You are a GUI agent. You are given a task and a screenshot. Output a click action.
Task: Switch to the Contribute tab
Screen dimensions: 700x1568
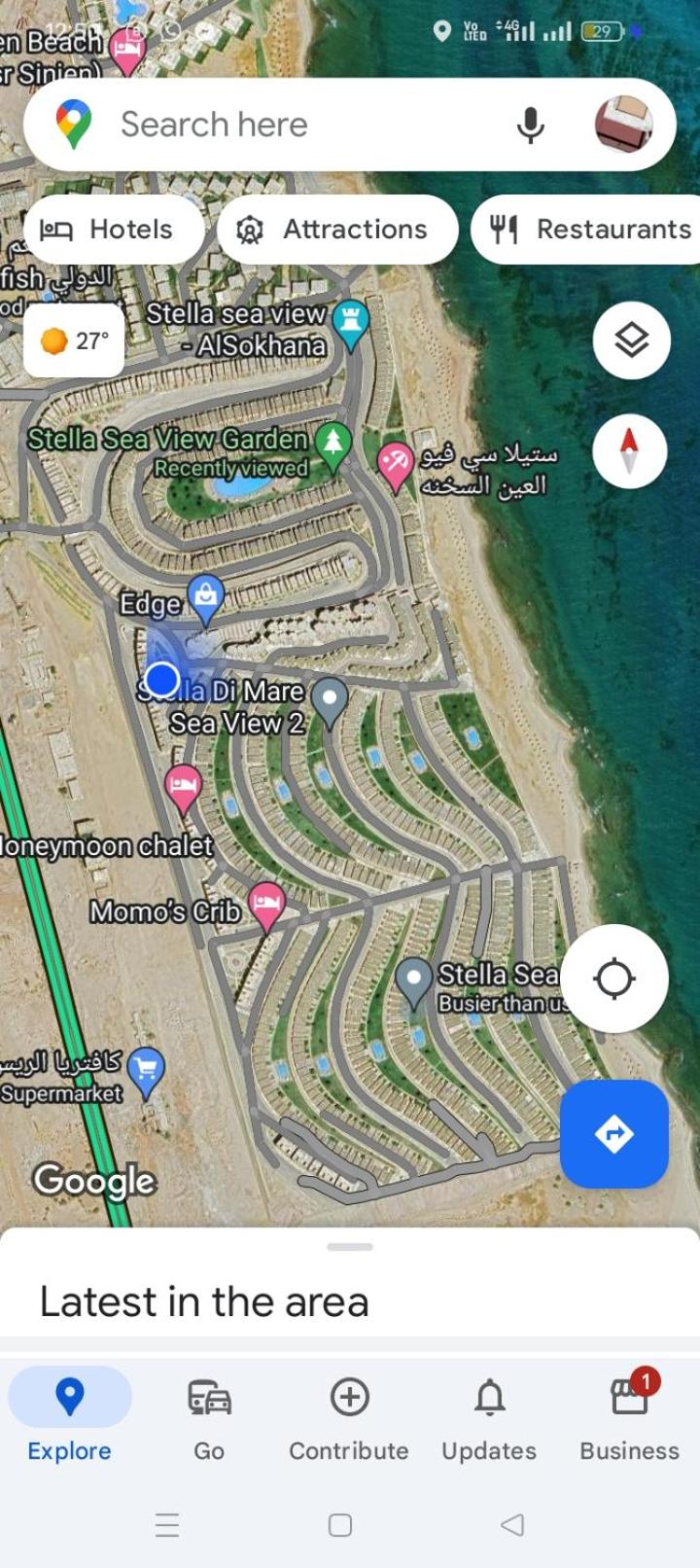[349, 1419]
